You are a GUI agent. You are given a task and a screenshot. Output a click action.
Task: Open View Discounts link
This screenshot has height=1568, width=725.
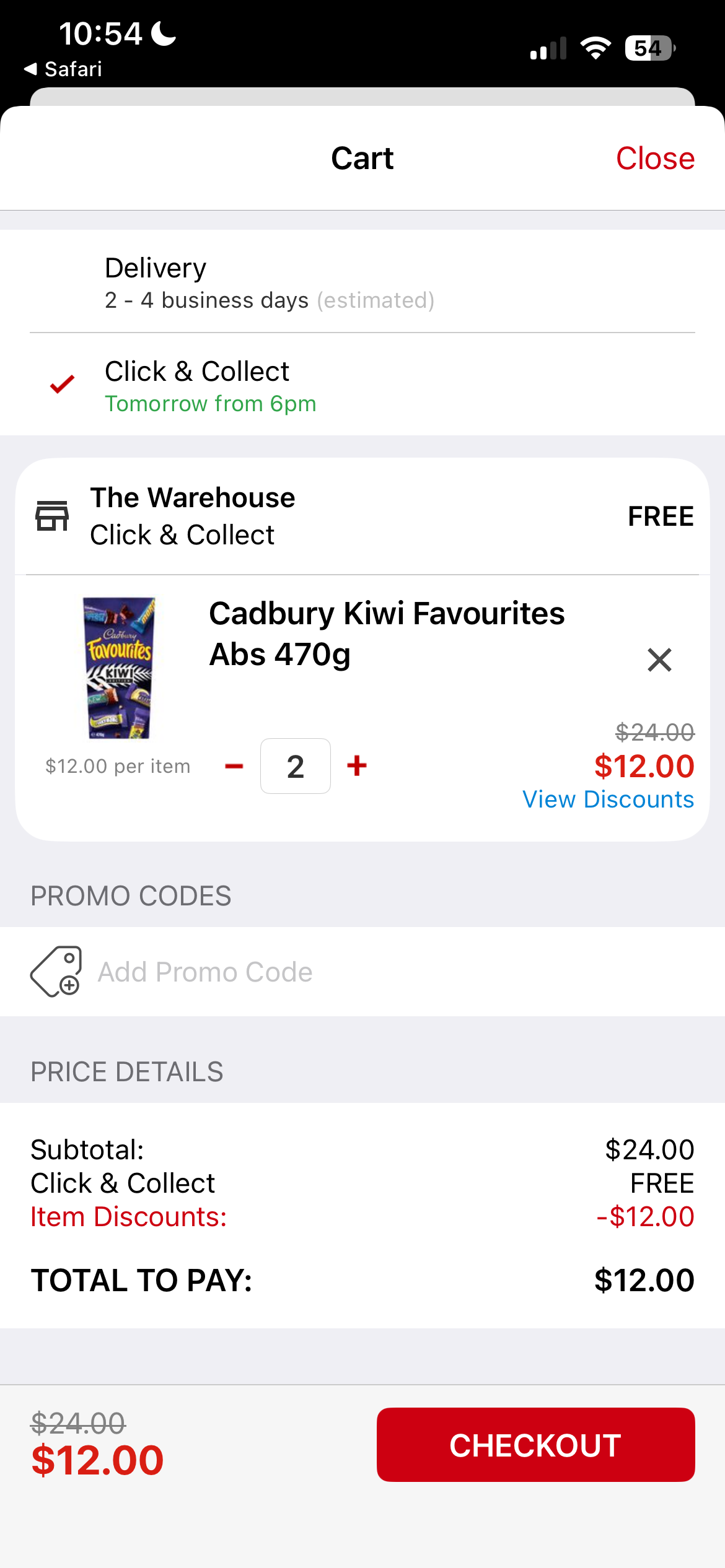point(608,799)
